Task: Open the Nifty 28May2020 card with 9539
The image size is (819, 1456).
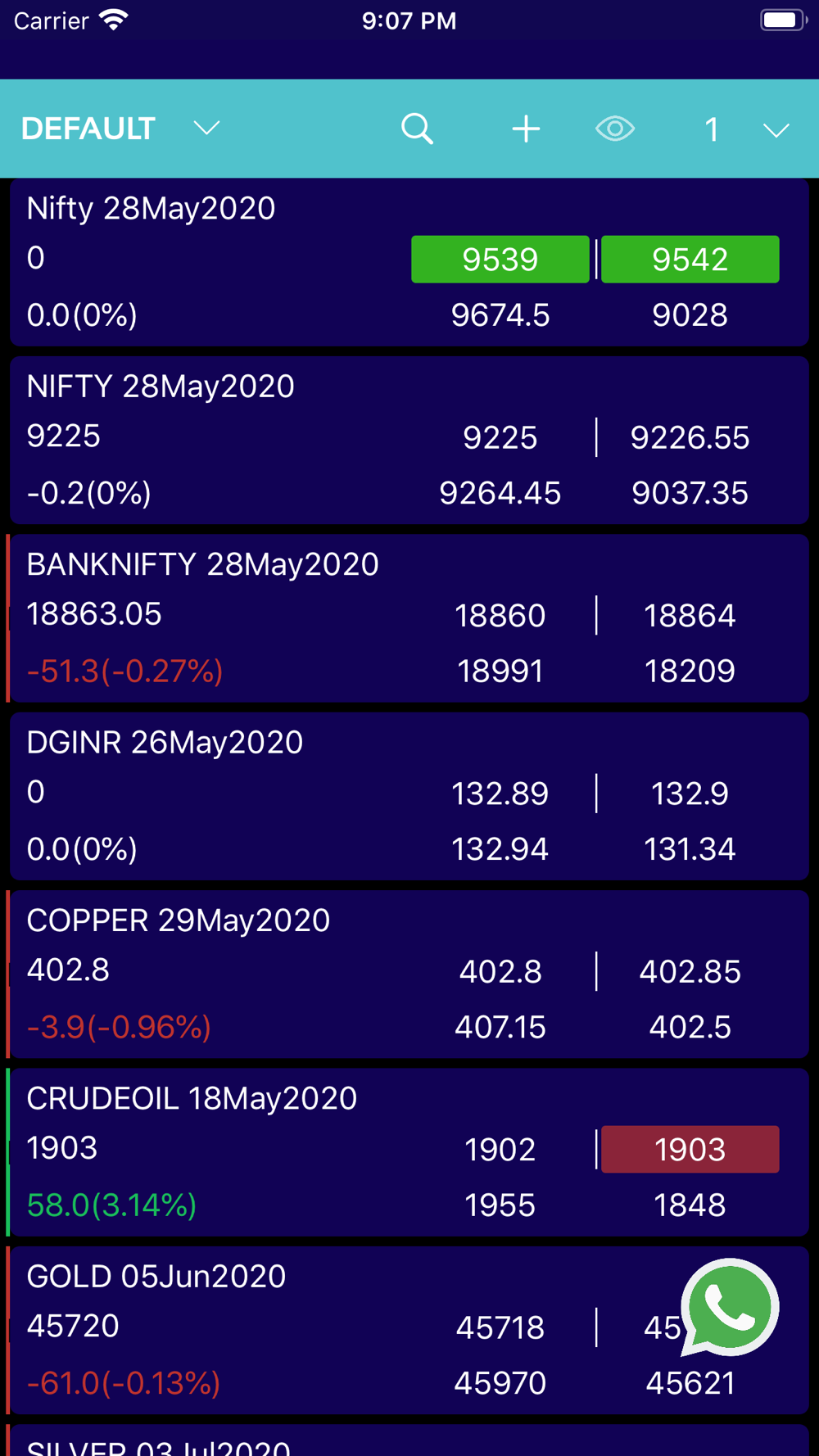Action: 409,262
